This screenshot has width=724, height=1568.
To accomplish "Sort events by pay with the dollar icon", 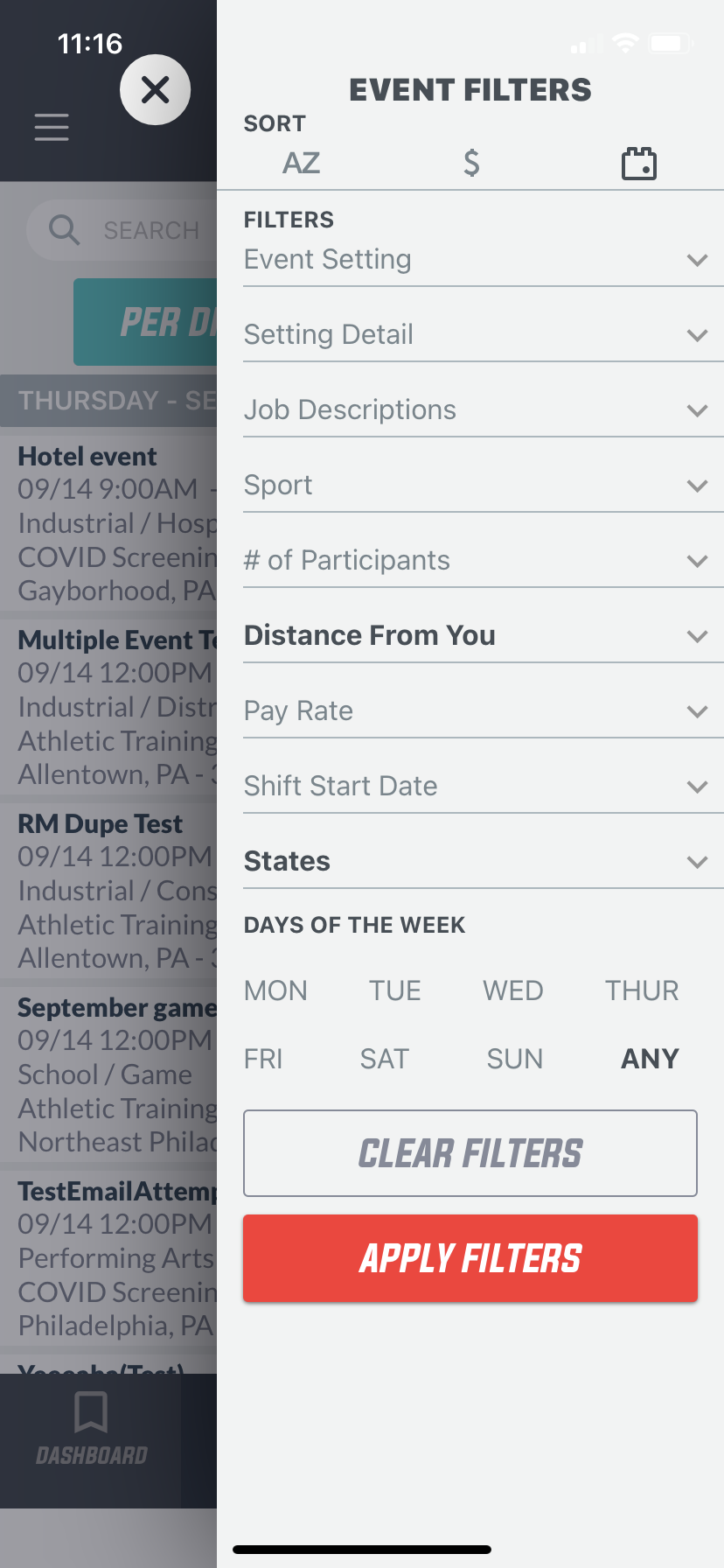I will point(470,163).
